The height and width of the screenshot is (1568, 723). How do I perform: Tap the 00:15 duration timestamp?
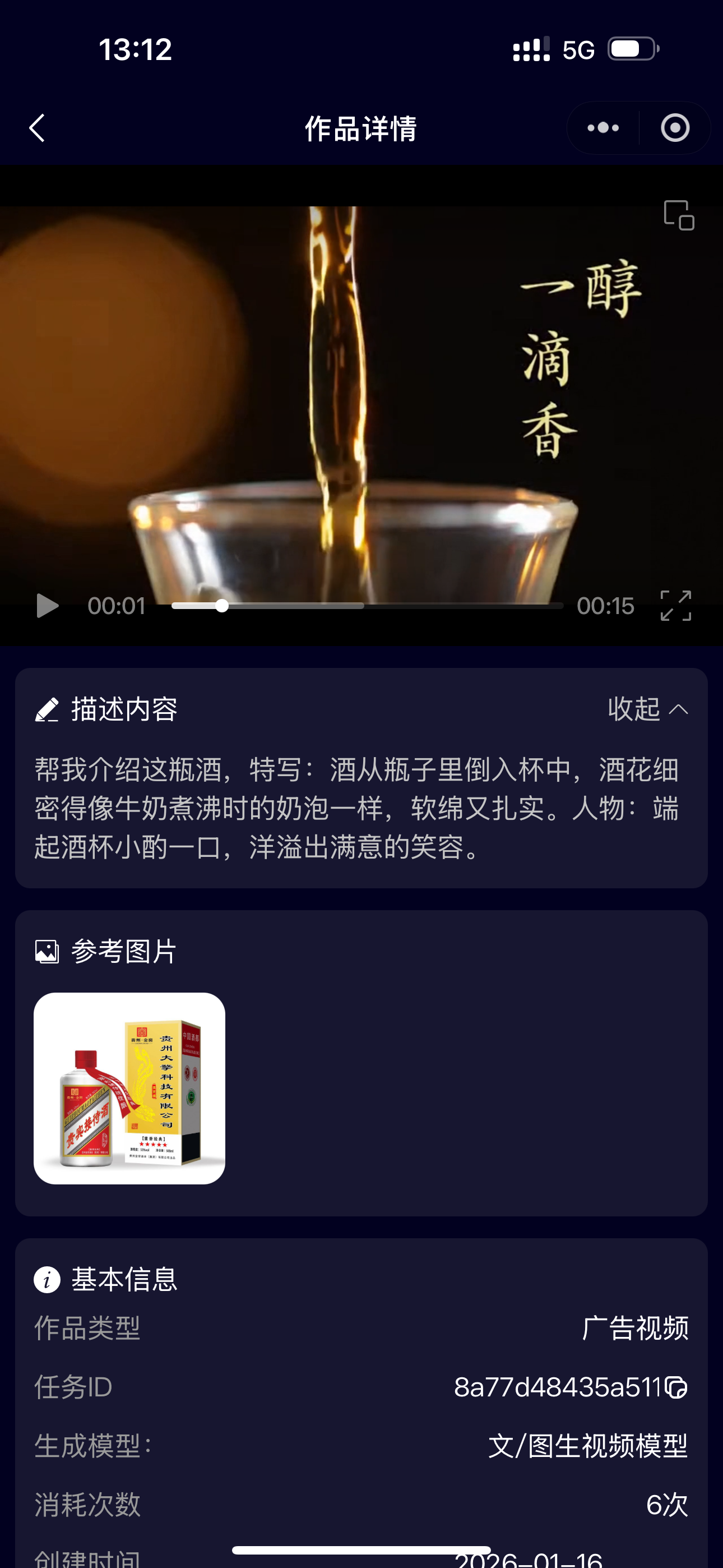(x=607, y=605)
